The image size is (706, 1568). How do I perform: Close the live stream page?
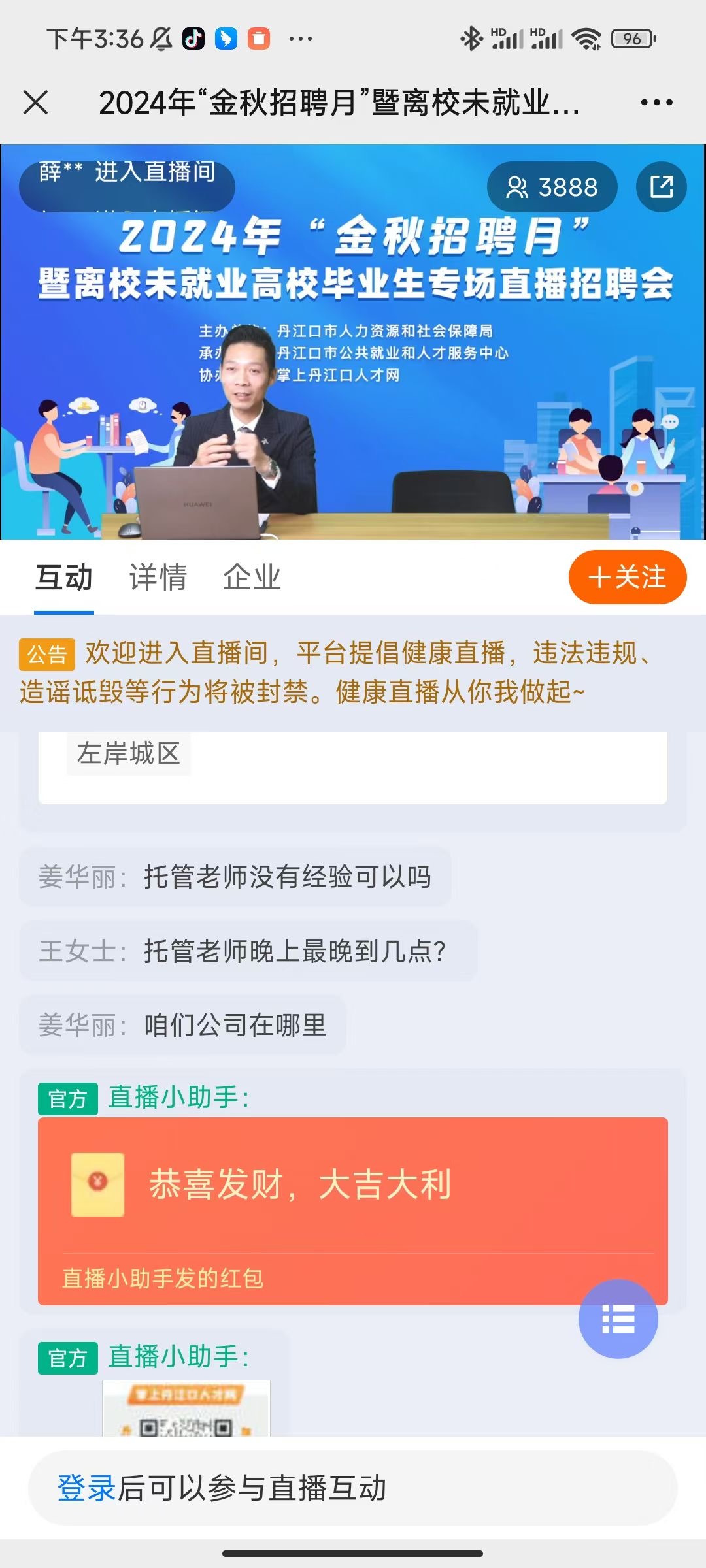[36, 103]
